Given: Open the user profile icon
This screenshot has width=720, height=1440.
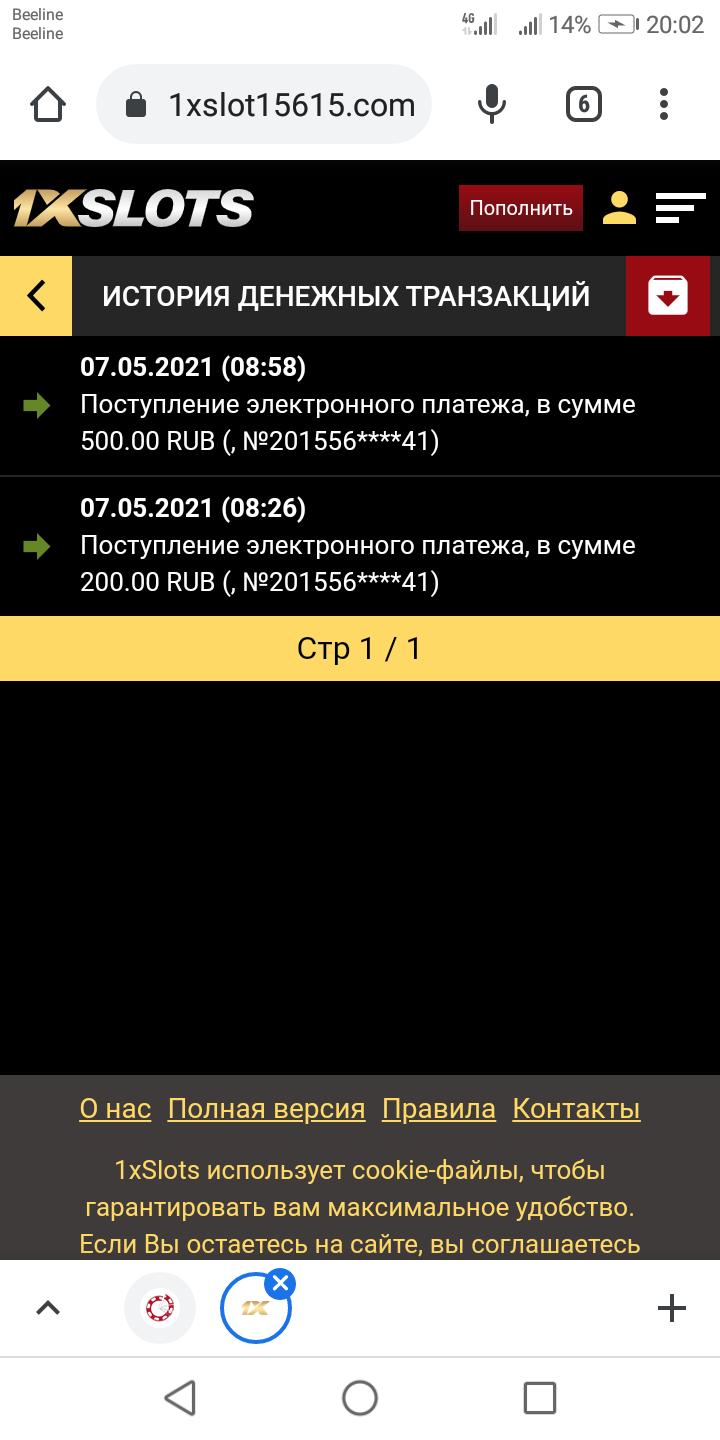Looking at the screenshot, I should [x=619, y=208].
